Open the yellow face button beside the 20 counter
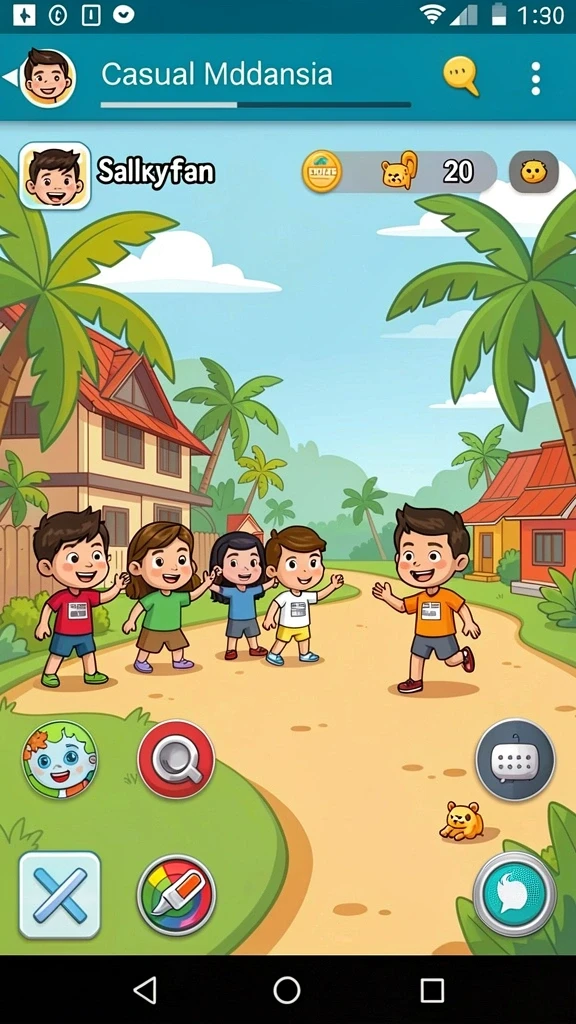The height and width of the screenshot is (1024, 576). (x=534, y=172)
